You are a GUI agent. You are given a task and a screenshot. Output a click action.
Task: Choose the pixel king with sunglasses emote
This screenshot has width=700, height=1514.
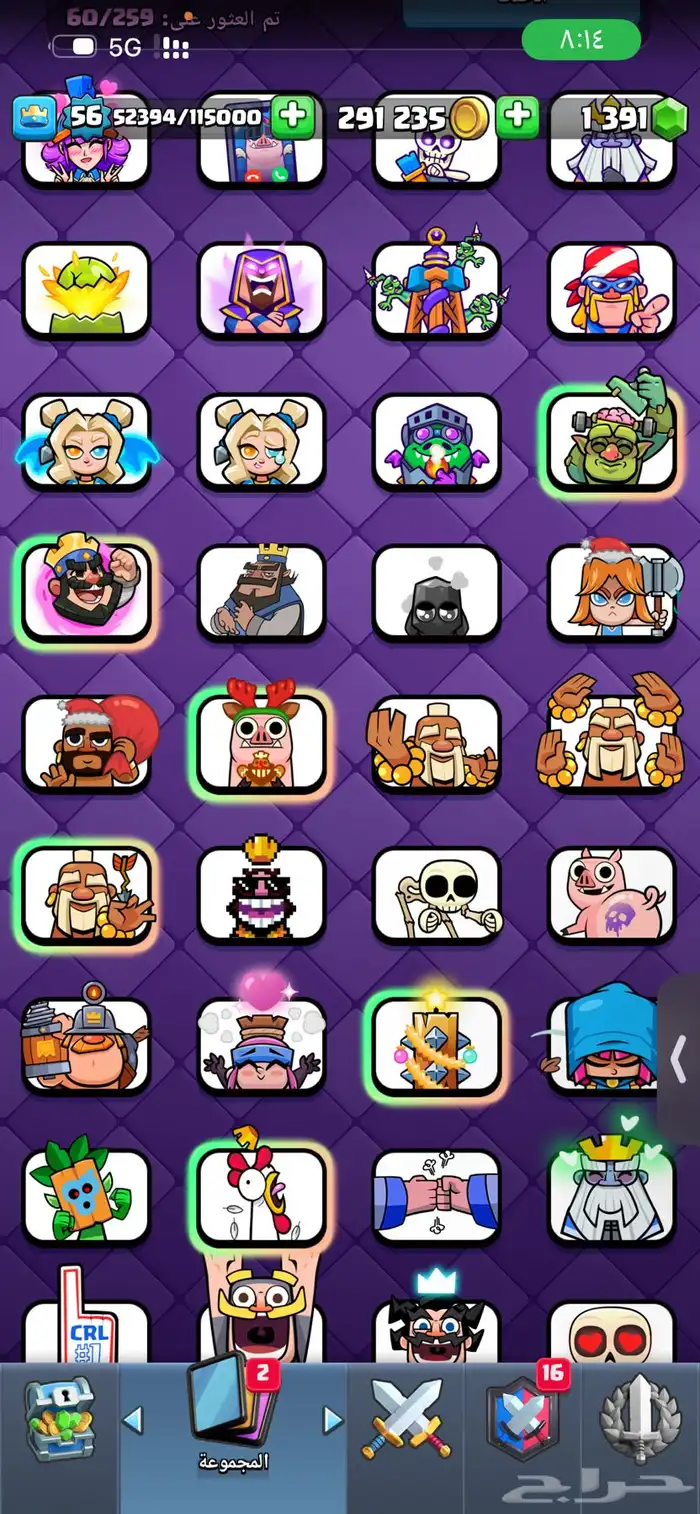pos(262,894)
